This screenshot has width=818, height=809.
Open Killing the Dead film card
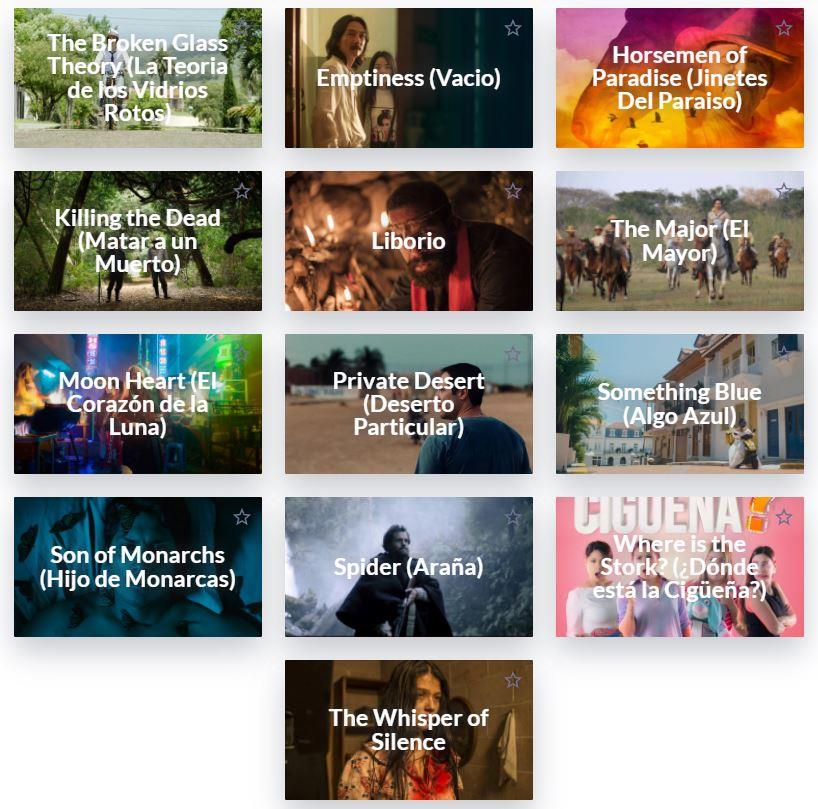(138, 241)
